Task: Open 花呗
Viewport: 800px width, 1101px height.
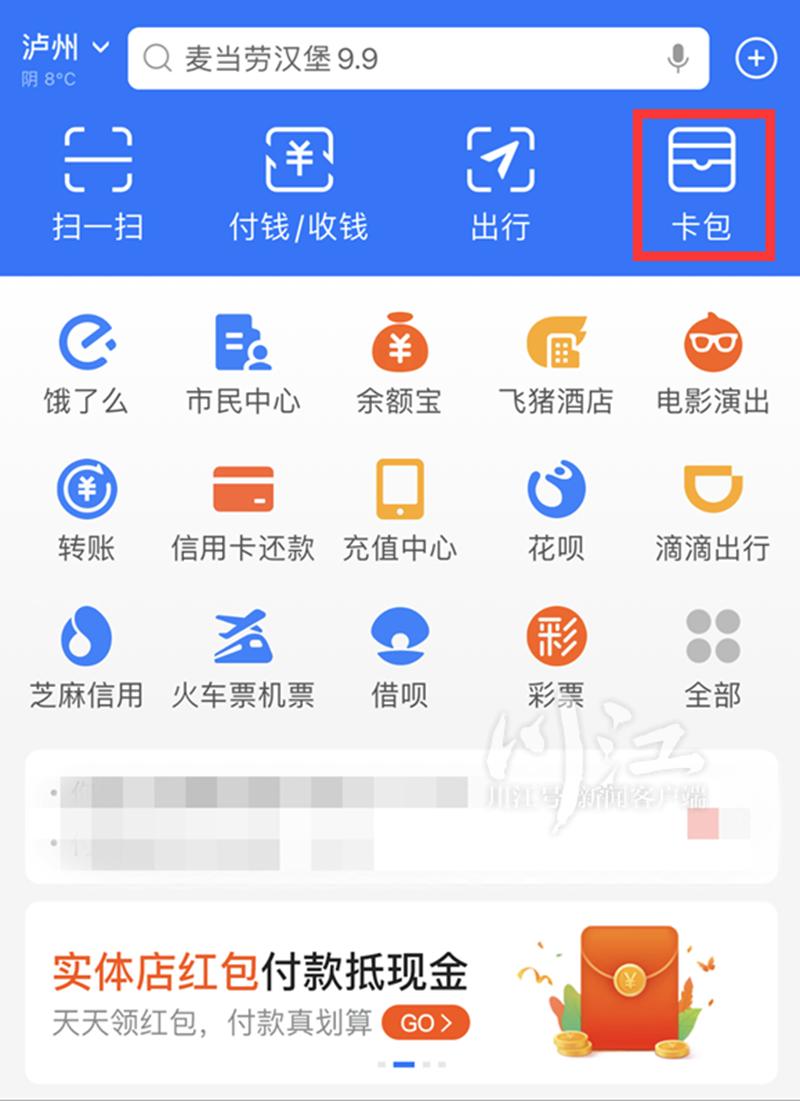Action: tap(555, 510)
